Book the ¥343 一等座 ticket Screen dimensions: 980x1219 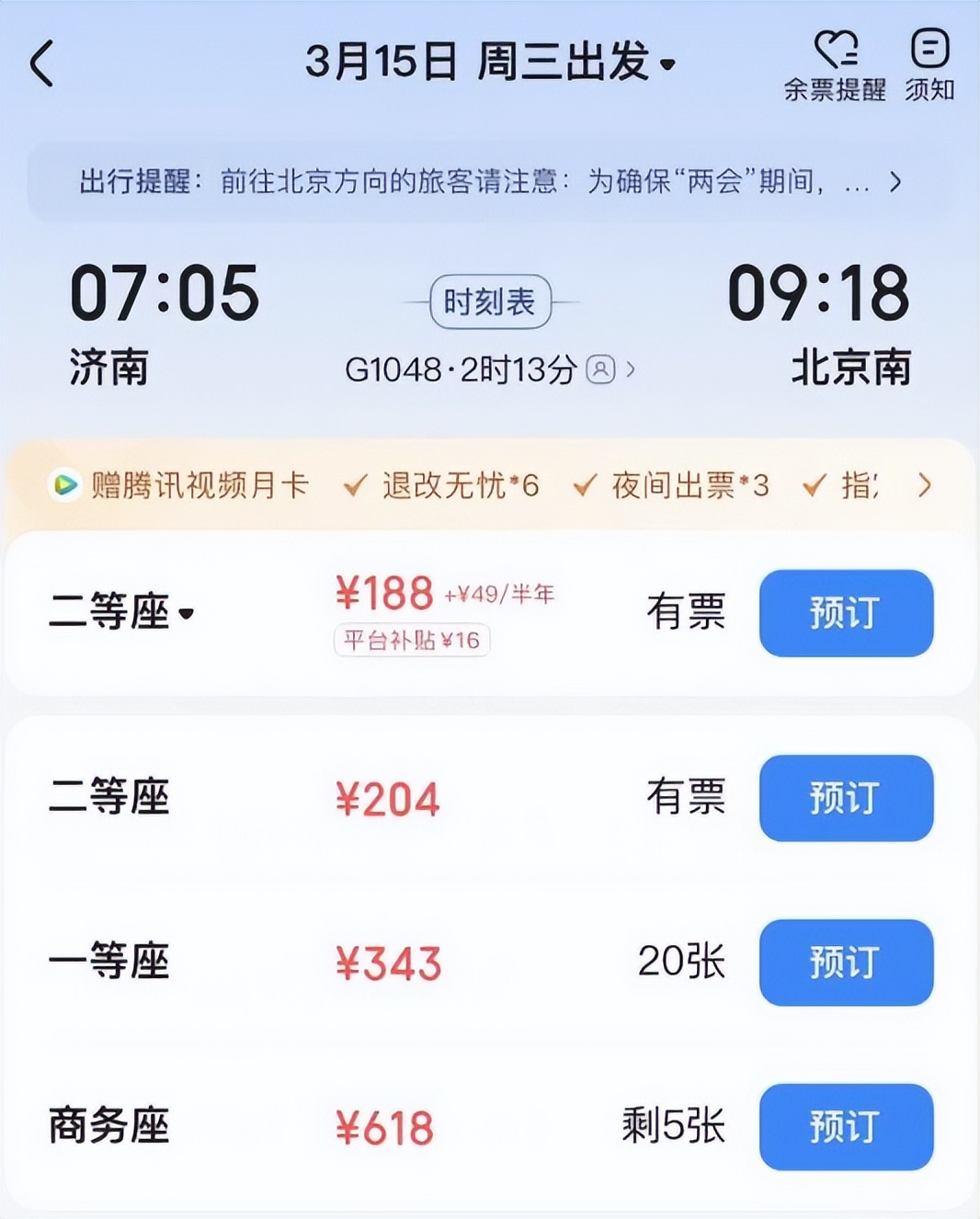pos(846,963)
